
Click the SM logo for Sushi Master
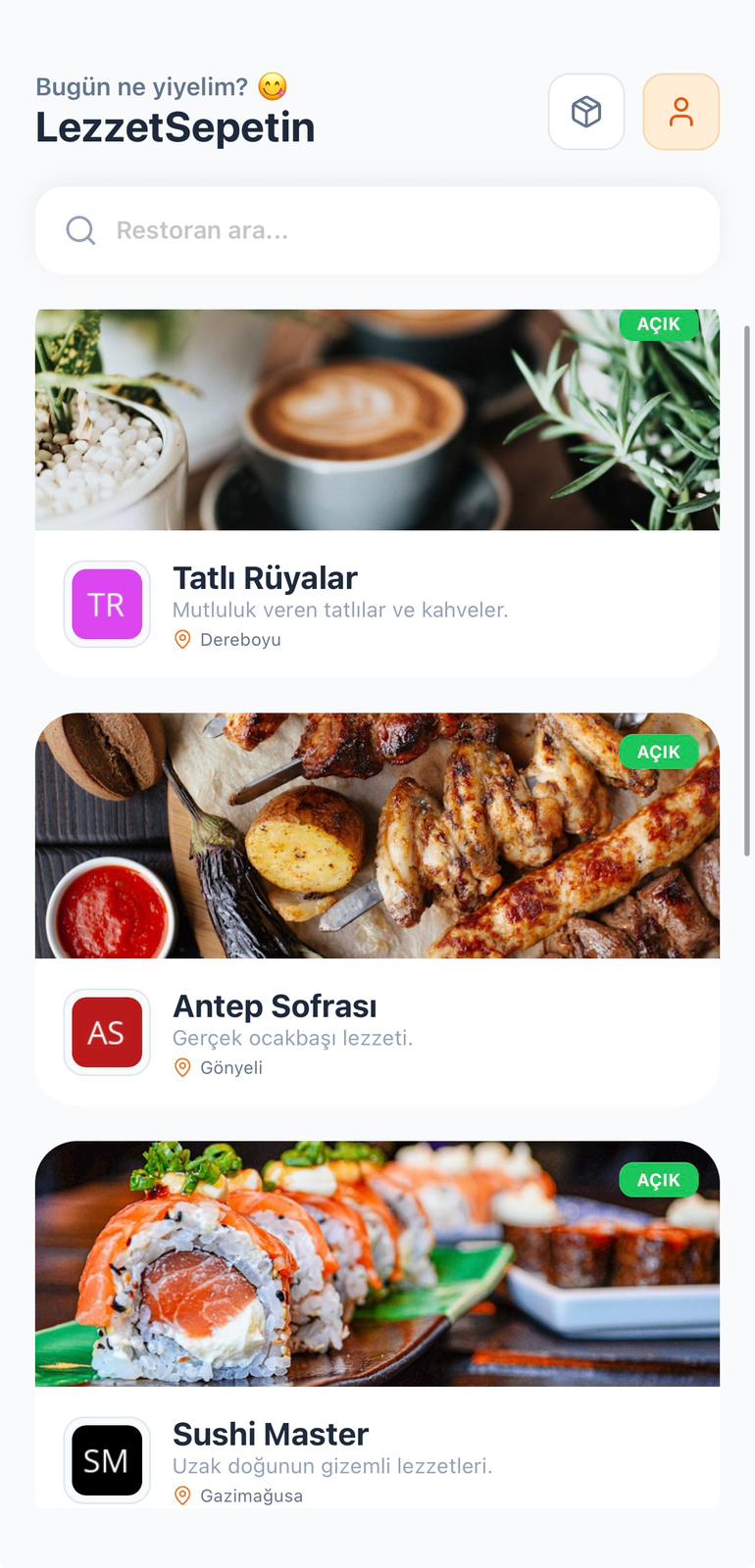coord(107,1460)
